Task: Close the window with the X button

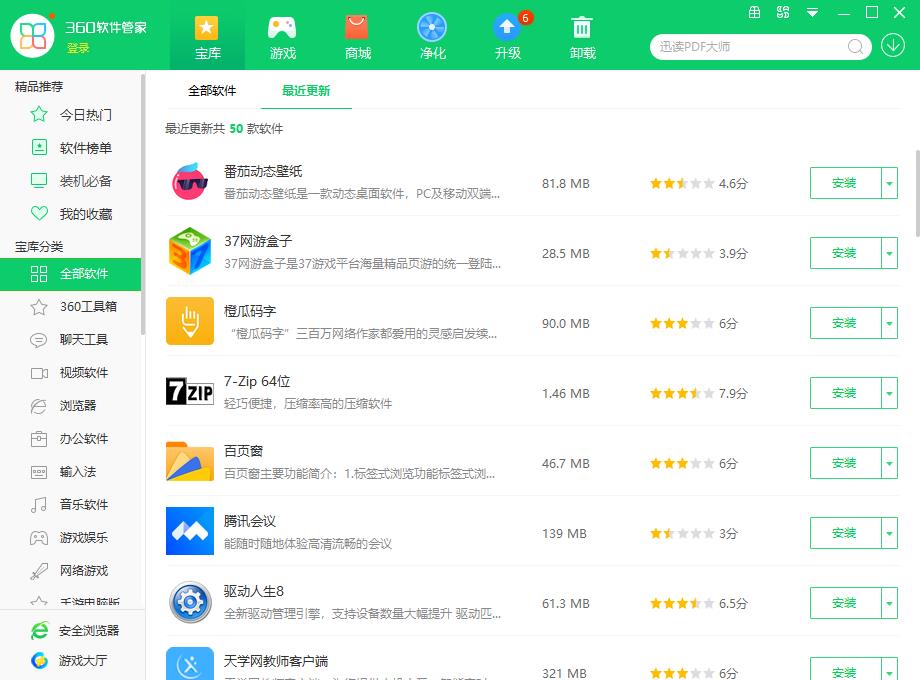Action: pyautogui.click(x=899, y=13)
